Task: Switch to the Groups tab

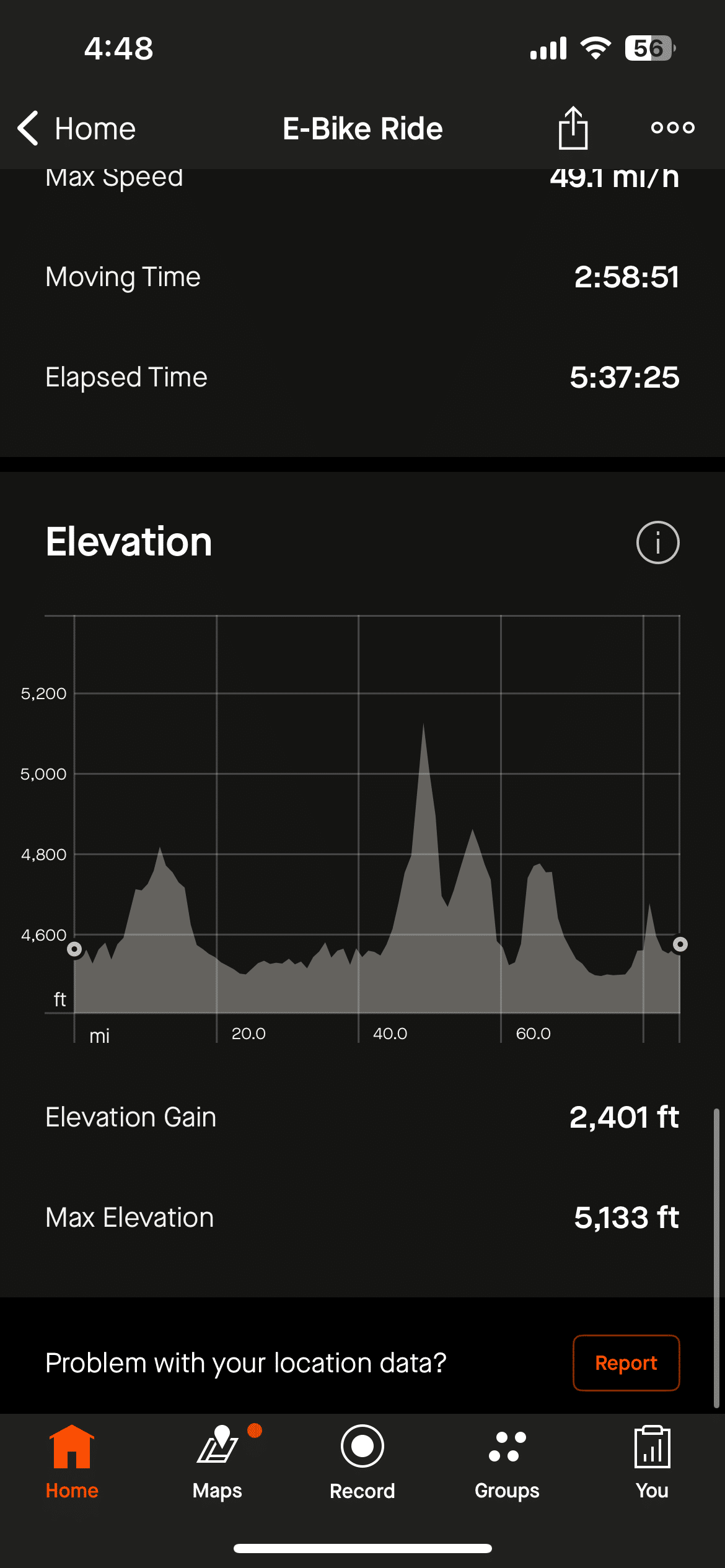Action: (507, 1461)
